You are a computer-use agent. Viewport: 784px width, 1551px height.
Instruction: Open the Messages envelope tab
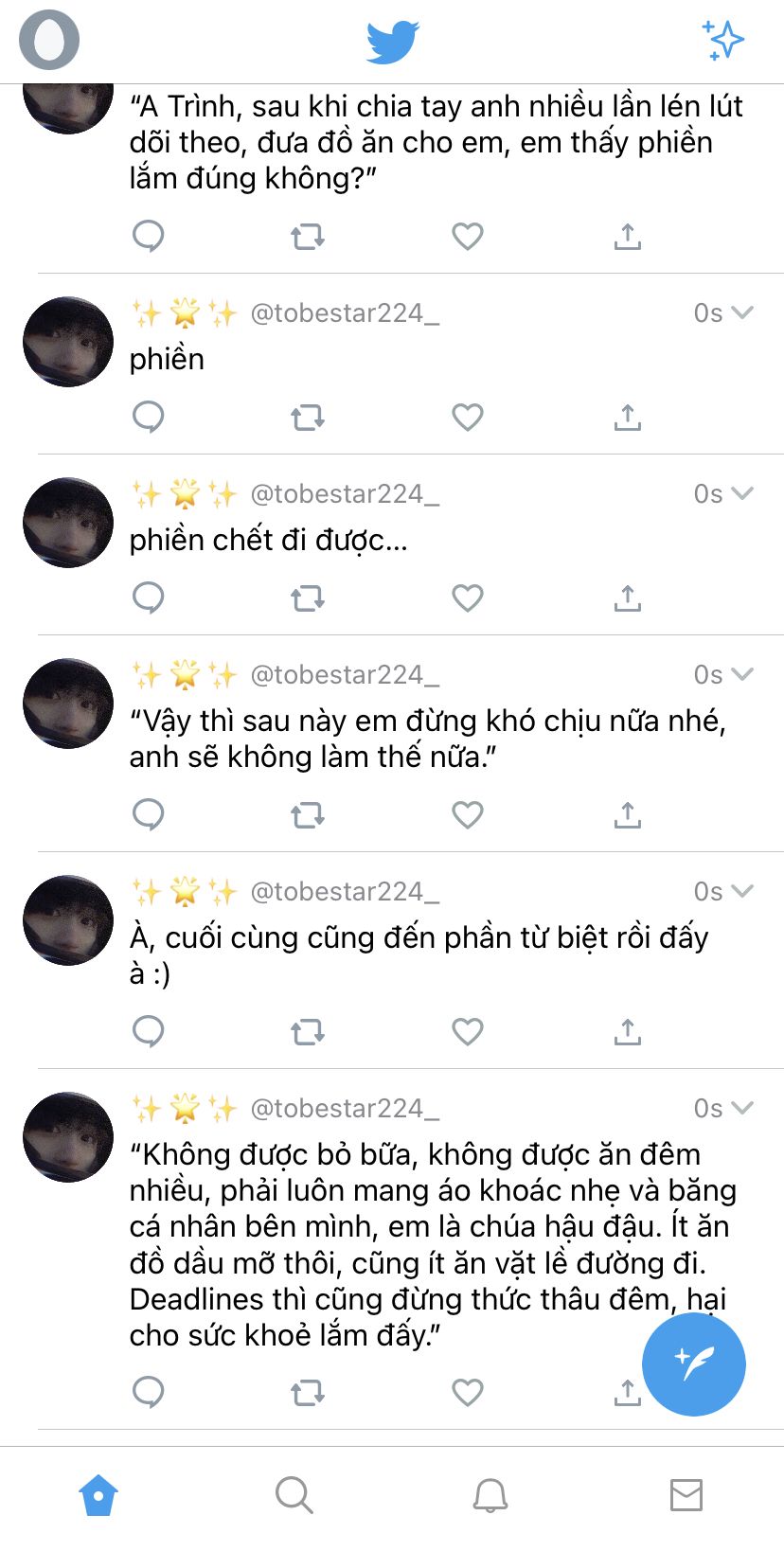coord(686,1496)
